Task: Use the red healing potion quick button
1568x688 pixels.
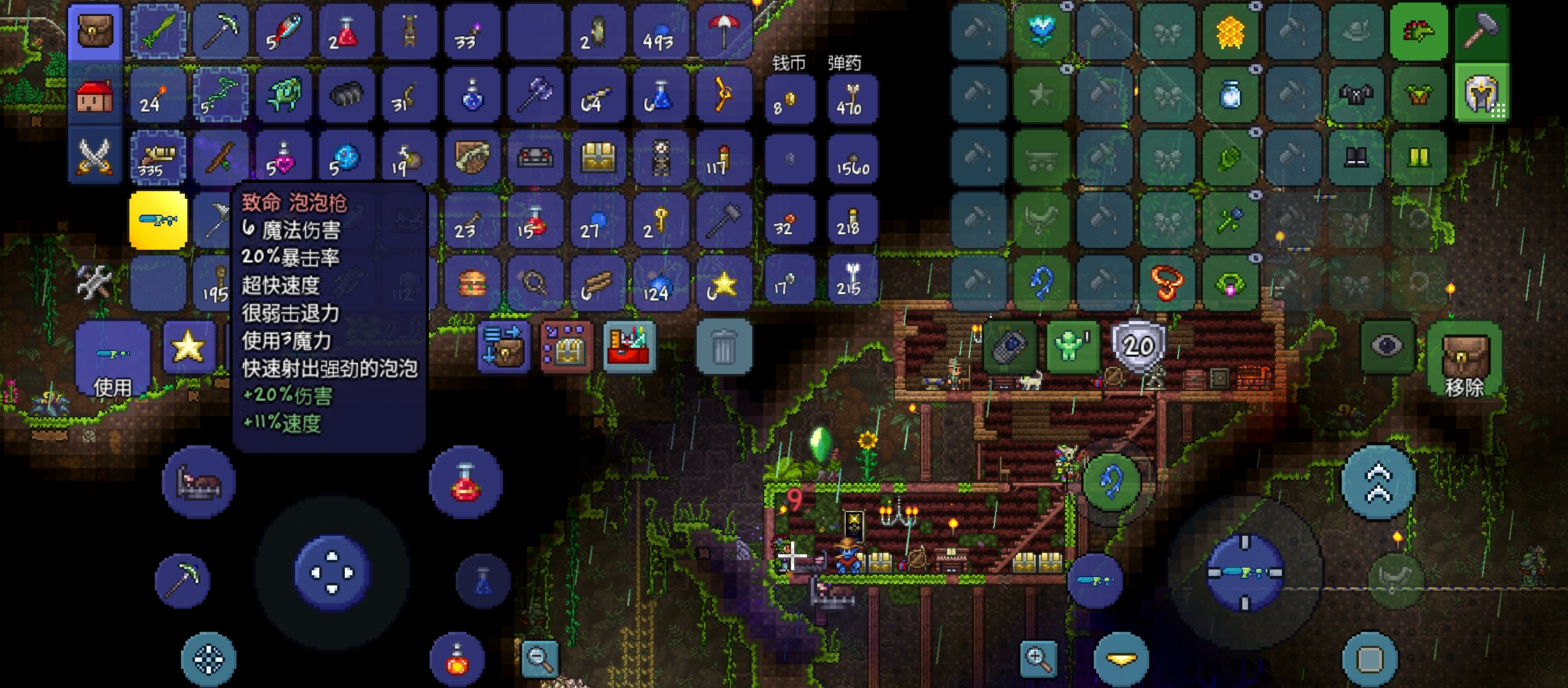Action: point(465,482)
